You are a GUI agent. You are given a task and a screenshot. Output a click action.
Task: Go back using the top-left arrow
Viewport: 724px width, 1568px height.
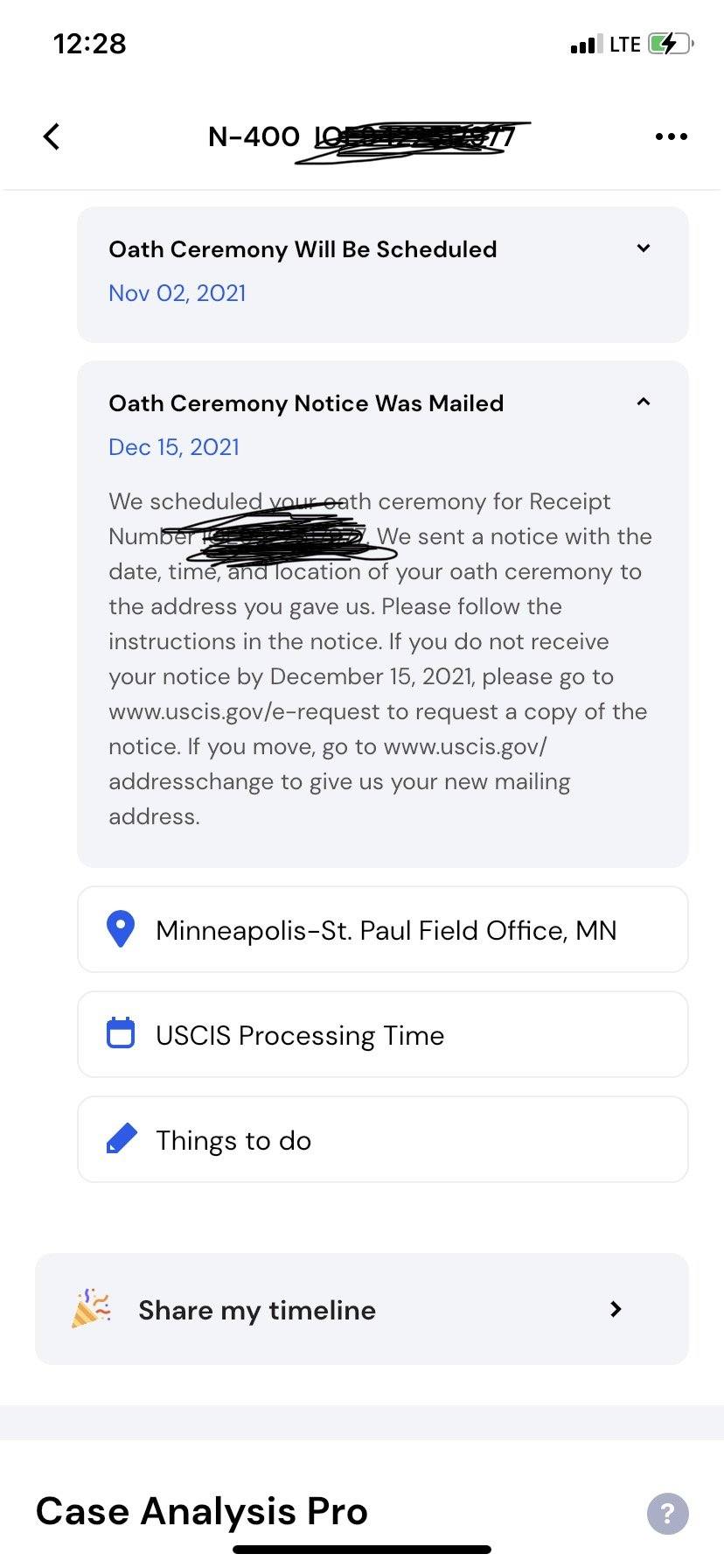pos(52,136)
